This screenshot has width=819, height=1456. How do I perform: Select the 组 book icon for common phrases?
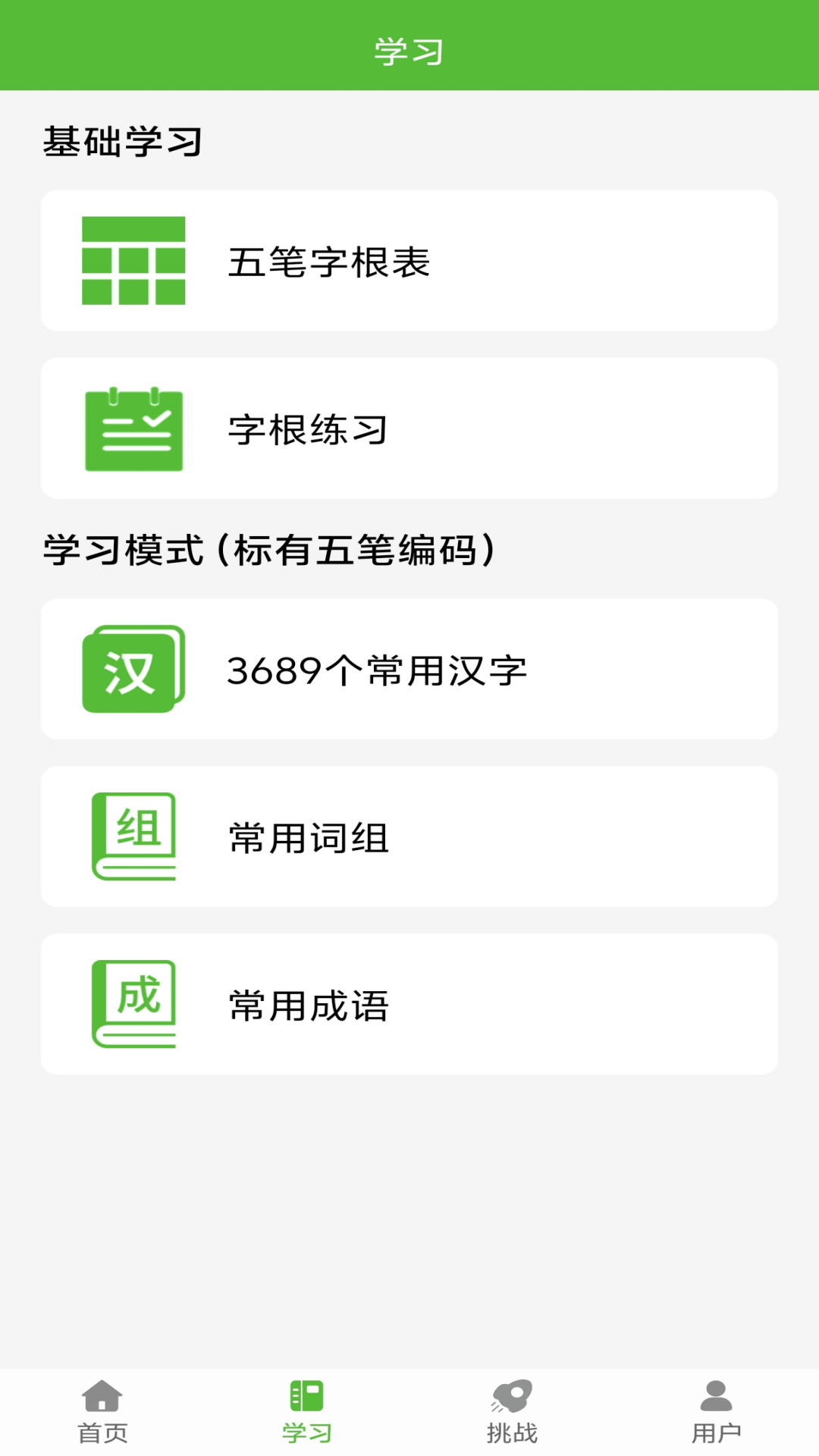[133, 836]
